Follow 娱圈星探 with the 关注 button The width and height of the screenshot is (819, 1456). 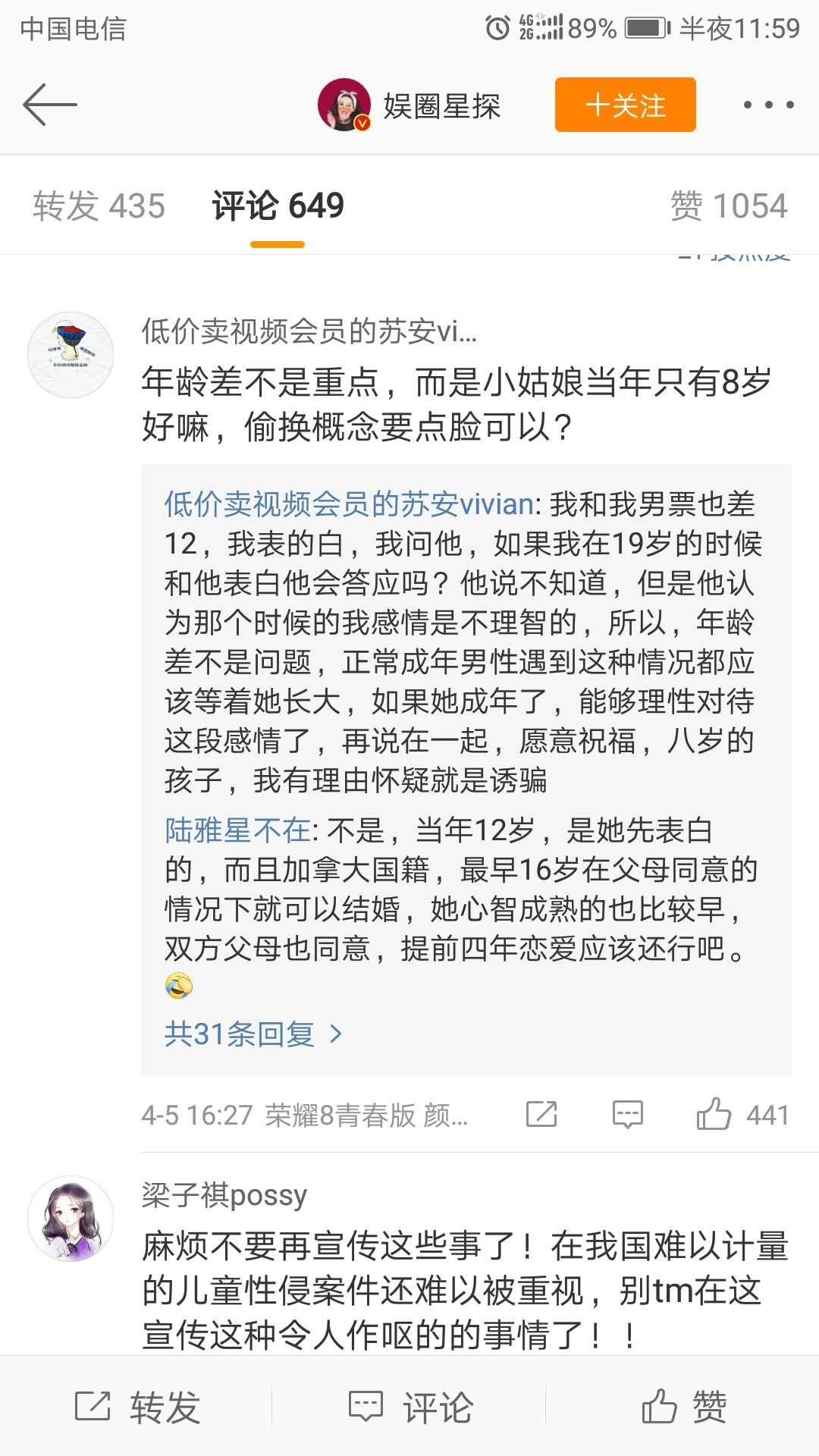point(625,105)
